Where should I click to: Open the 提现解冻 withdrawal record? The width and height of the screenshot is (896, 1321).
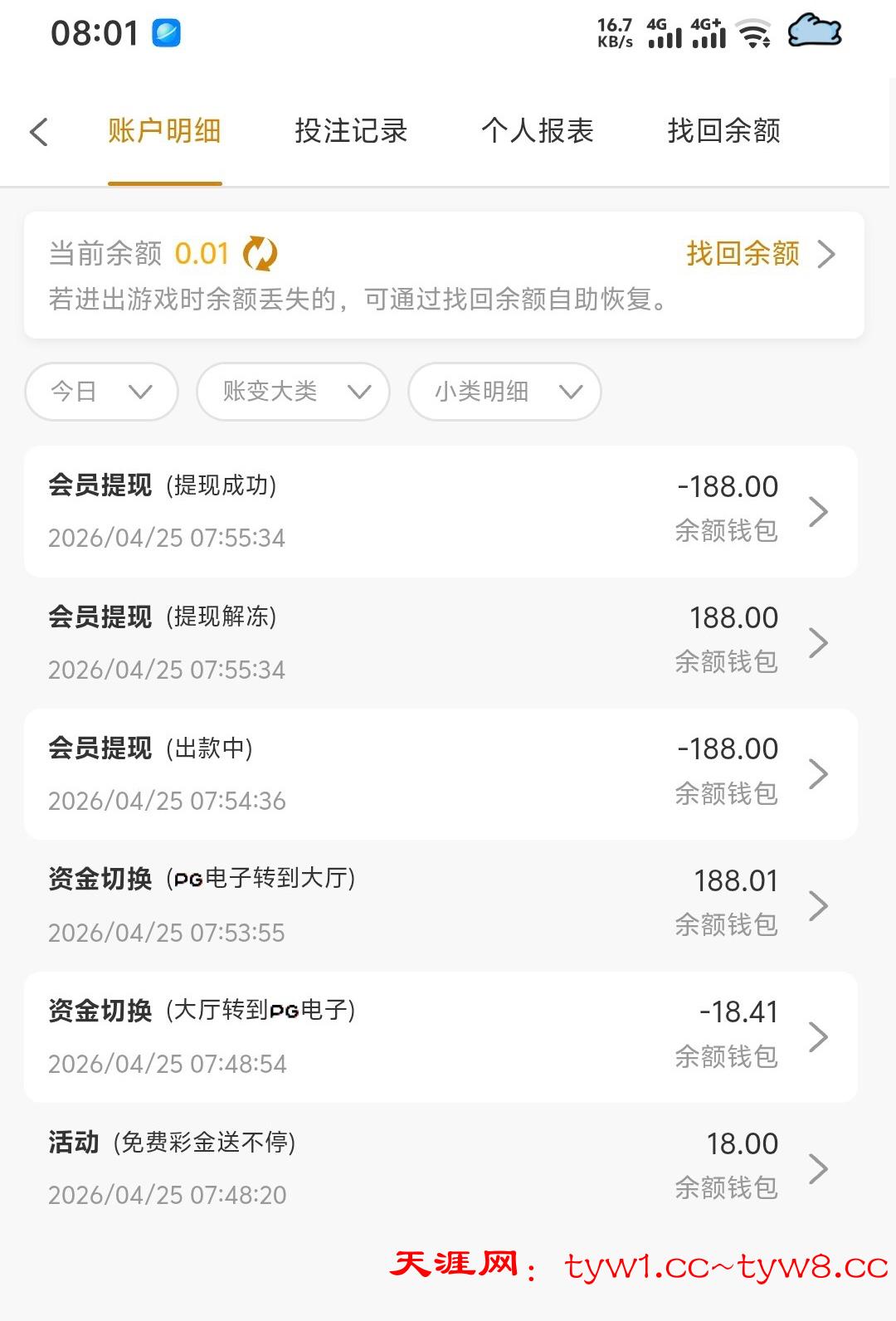pos(440,642)
